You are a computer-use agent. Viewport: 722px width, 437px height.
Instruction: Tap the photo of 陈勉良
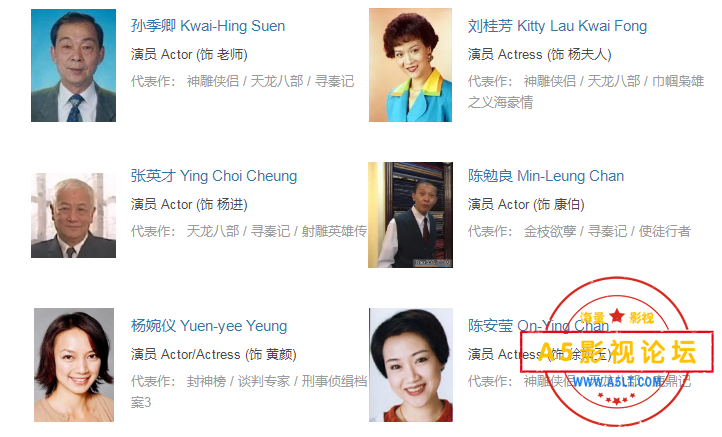[410, 216]
